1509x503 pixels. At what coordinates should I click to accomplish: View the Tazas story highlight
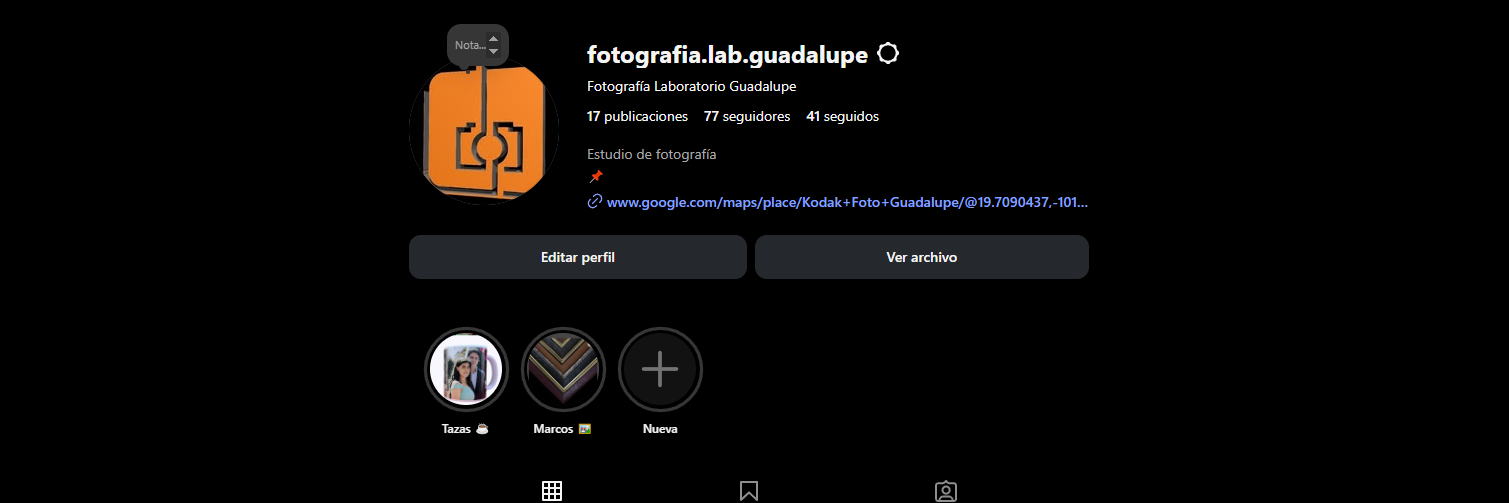466,369
